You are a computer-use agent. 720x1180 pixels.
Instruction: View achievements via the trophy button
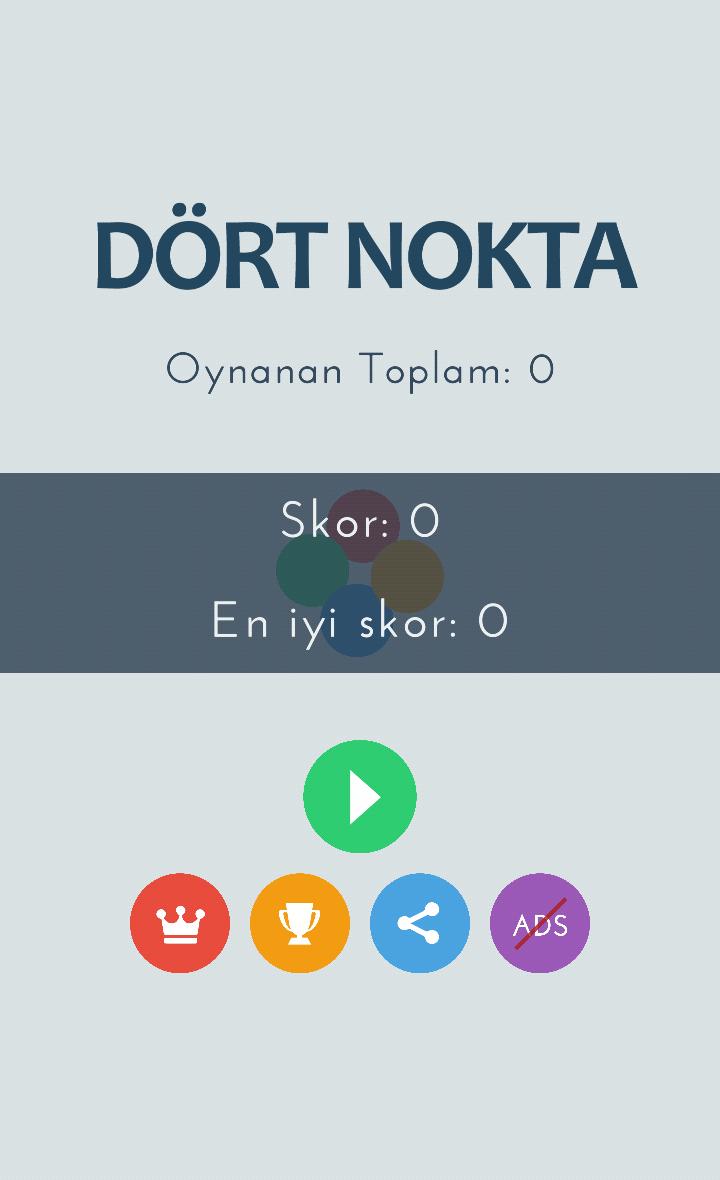[x=300, y=923]
